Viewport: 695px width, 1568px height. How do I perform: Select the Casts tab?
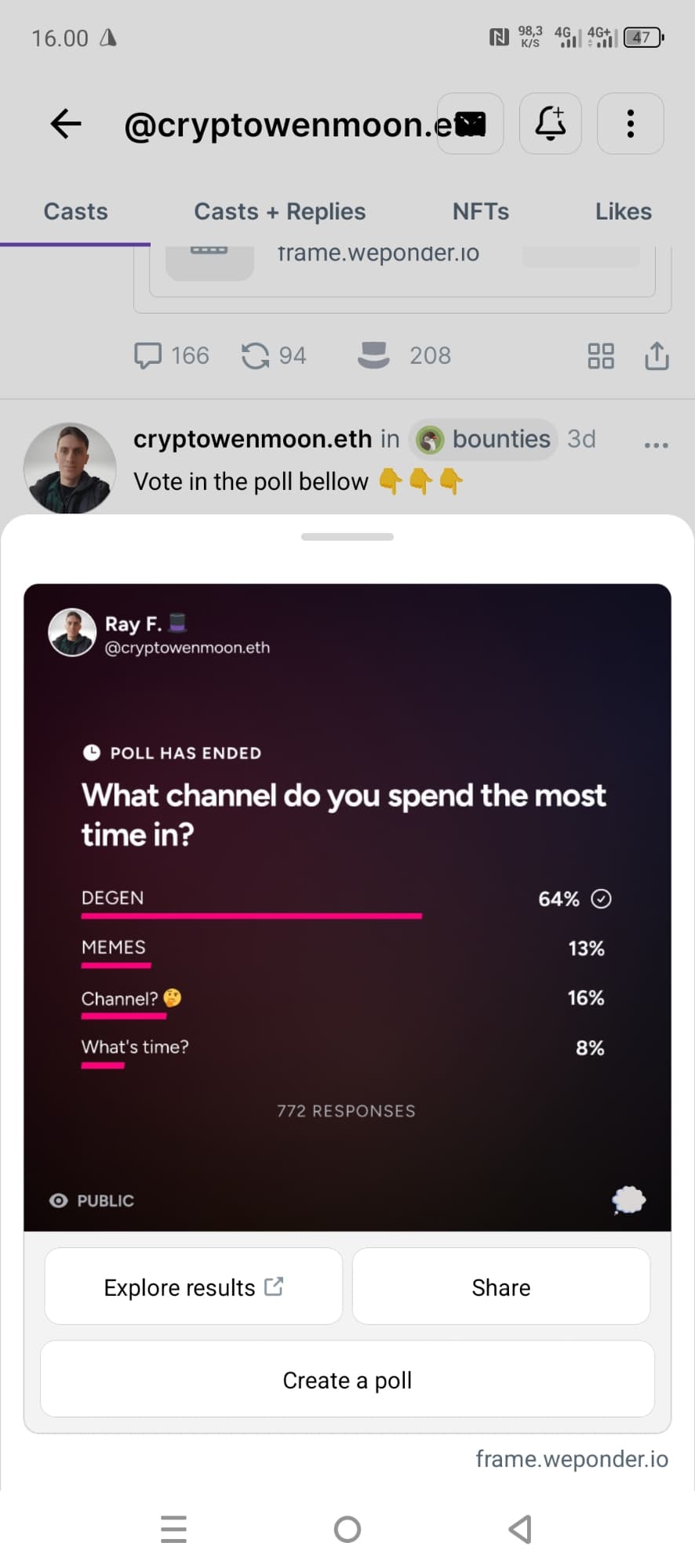[75, 212]
